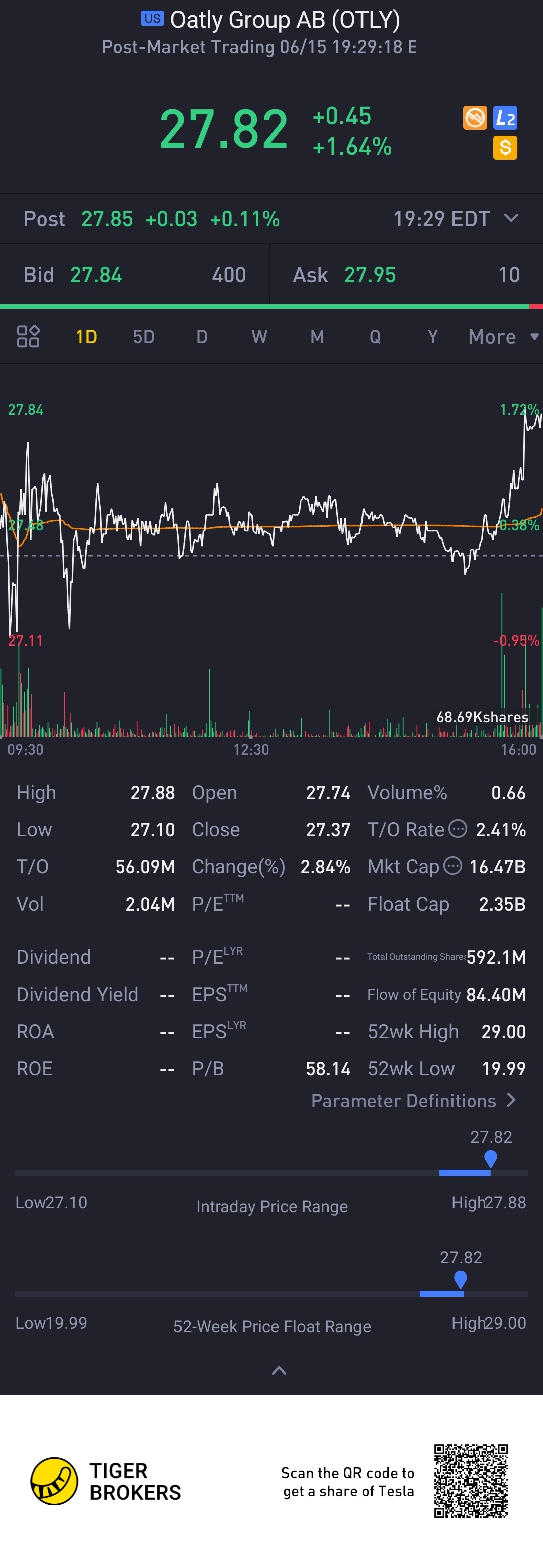Viewport: 543px width, 1568px height.
Task: Switch to quarterly Q chart
Action: pos(375,337)
